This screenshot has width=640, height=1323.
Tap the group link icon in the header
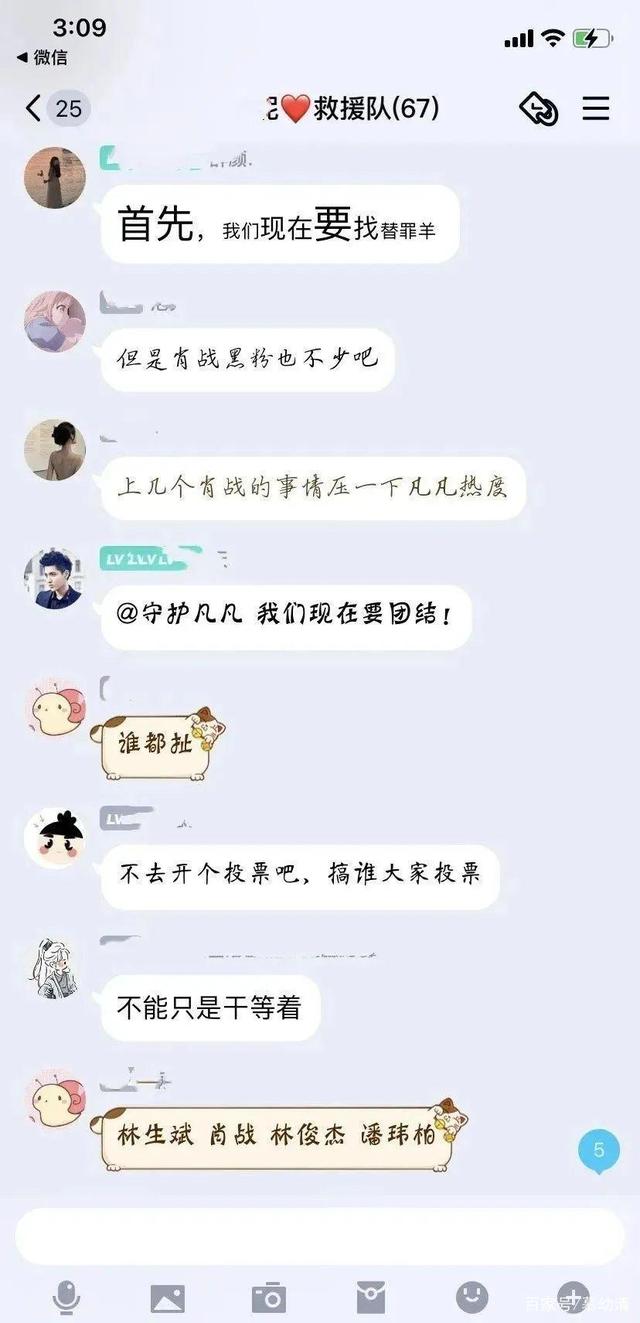click(x=539, y=108)
